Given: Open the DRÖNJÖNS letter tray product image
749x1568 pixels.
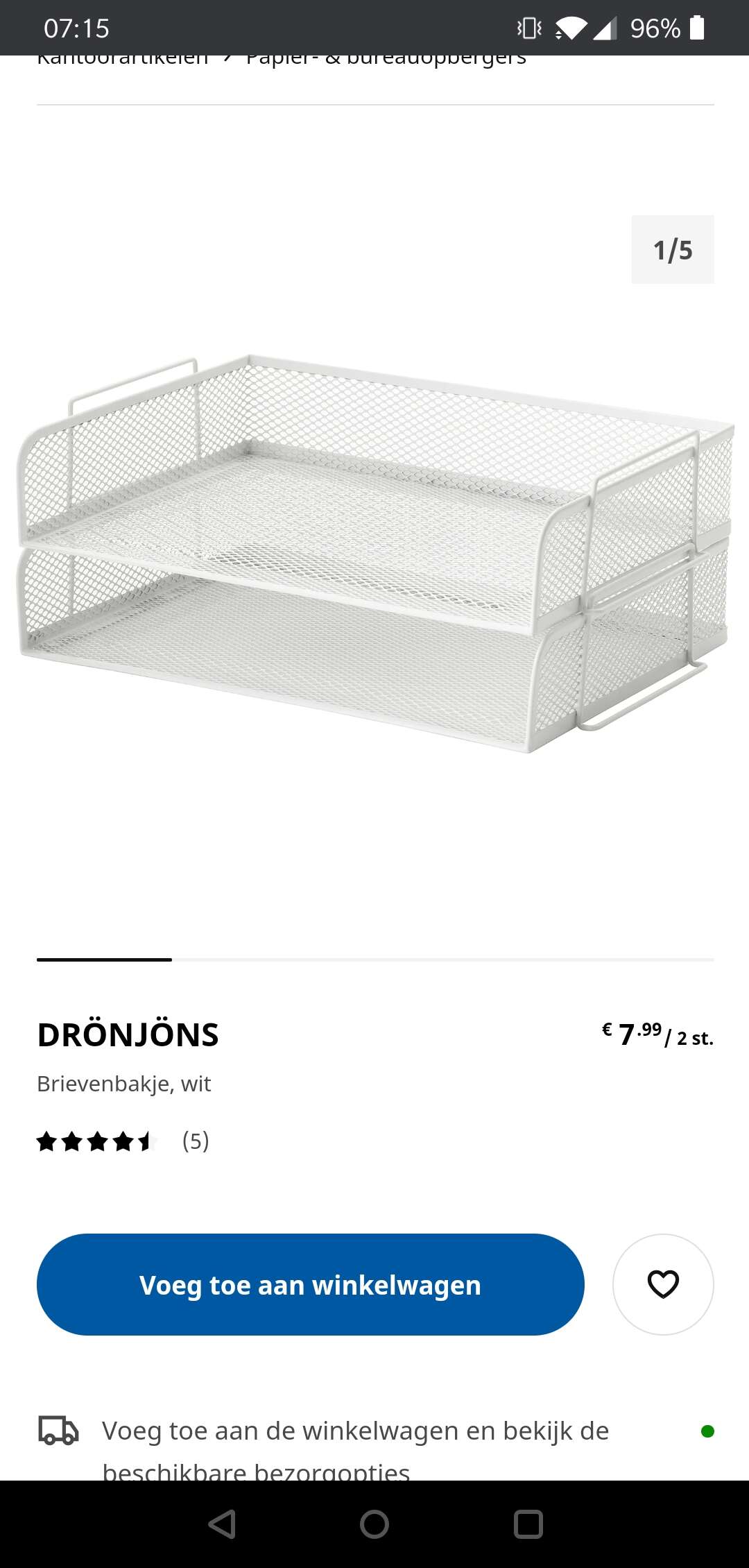Looking at the screenshot, I should coord(375,554).
